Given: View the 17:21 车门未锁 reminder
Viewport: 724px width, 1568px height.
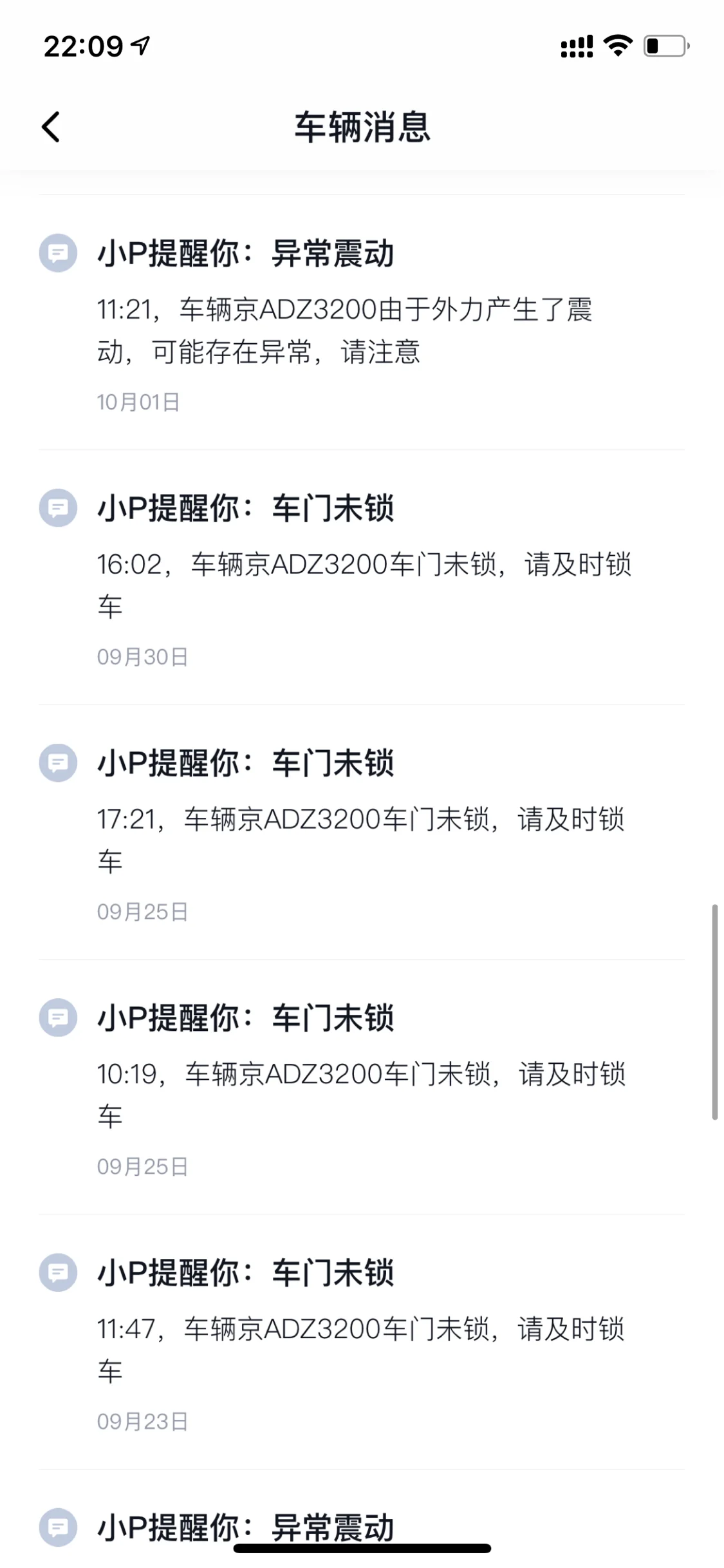Looking at the screenshot, I should pos(360,832).
